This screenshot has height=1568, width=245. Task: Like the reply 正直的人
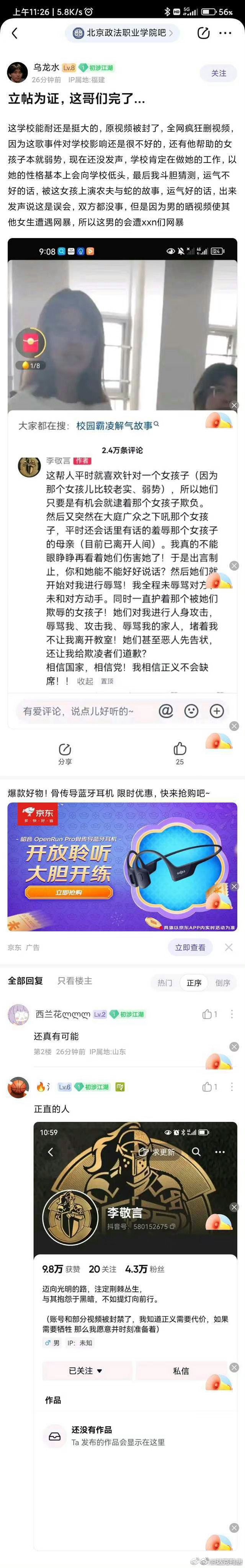click(x=209, y=1087)
